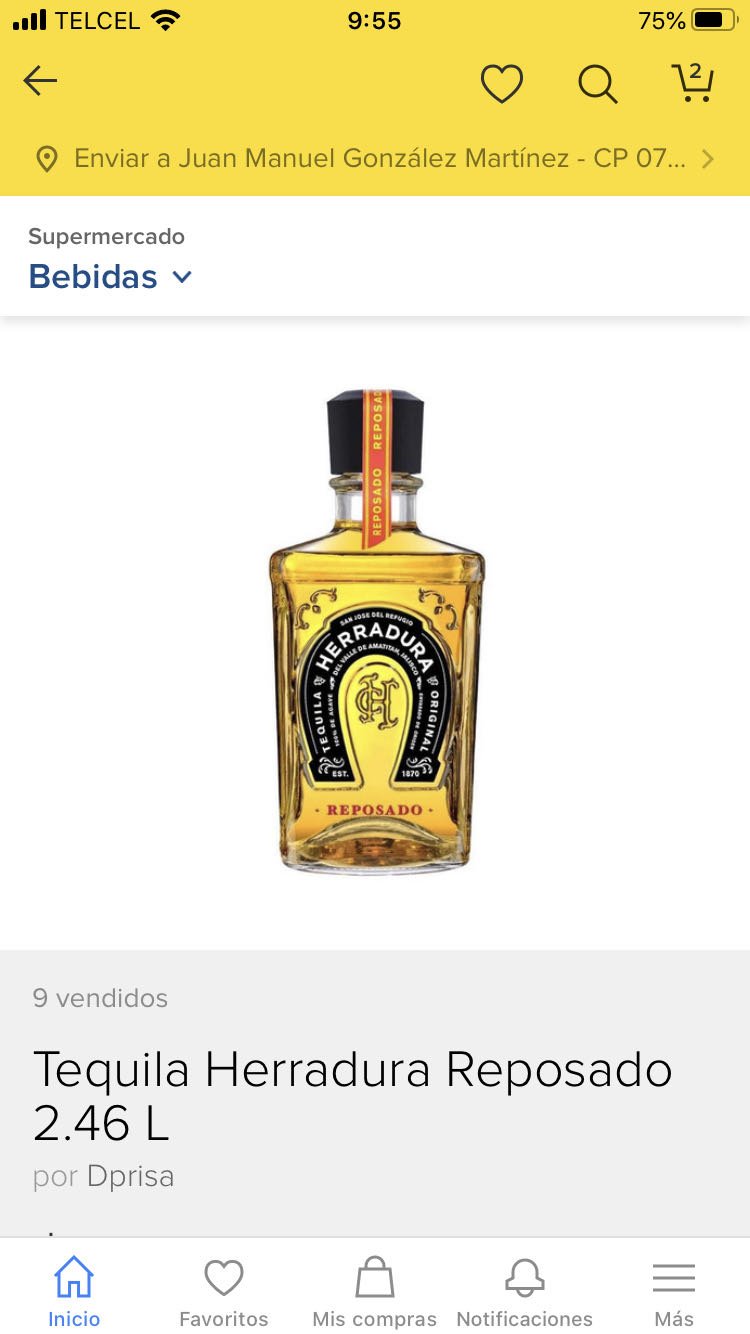
Task: Open the shopping cart with 2 items
Action: click(x=695, y=85)
